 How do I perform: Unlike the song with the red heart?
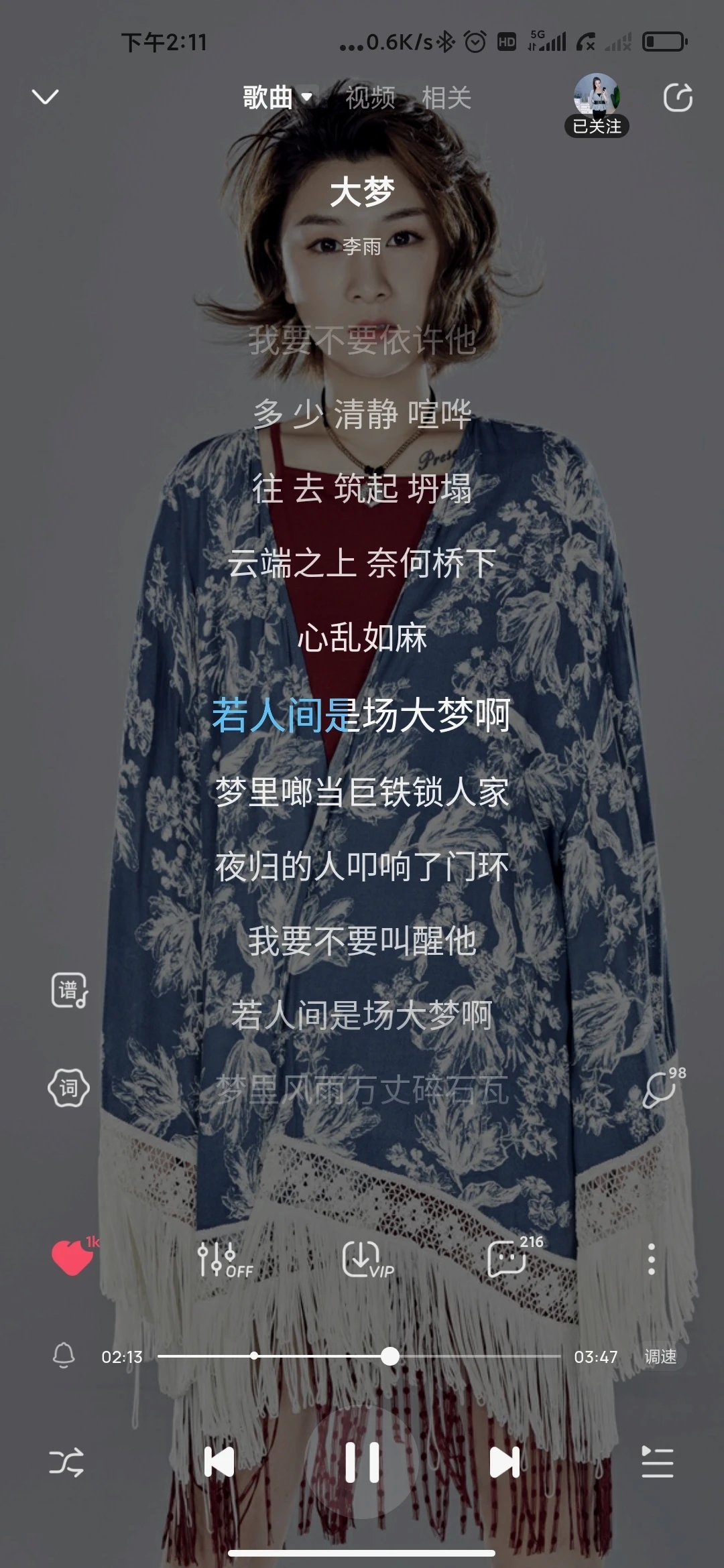(x=72, y=1258)
